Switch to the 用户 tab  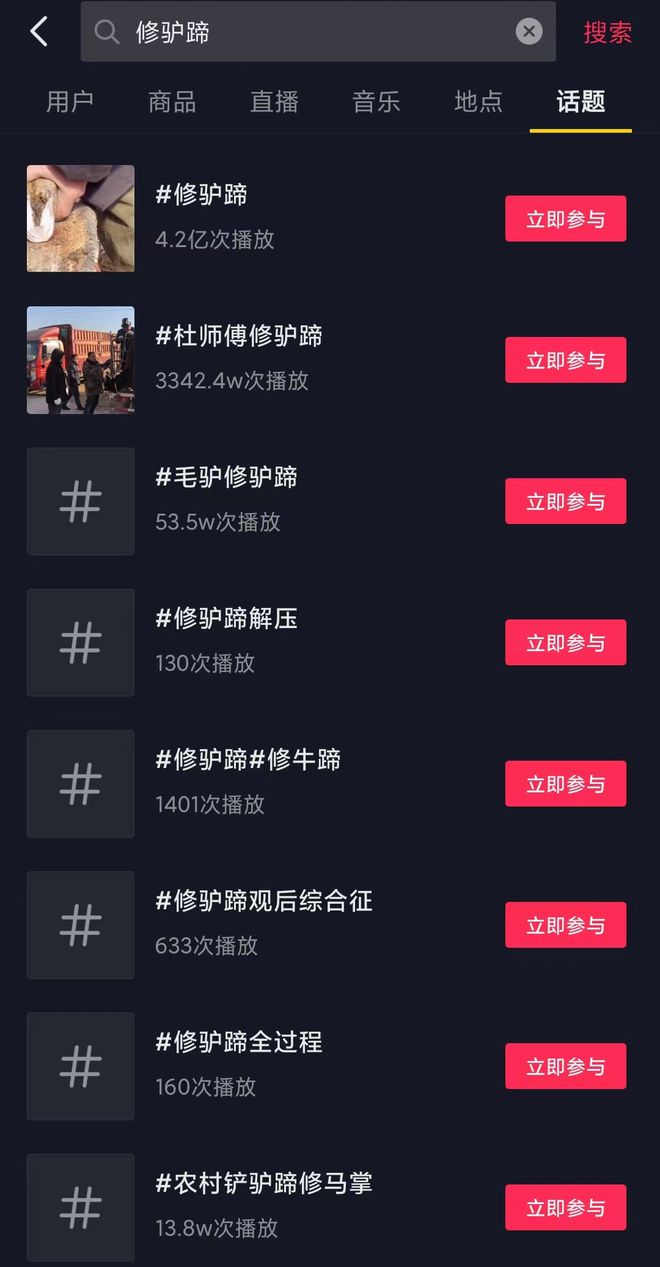point(70,101)
